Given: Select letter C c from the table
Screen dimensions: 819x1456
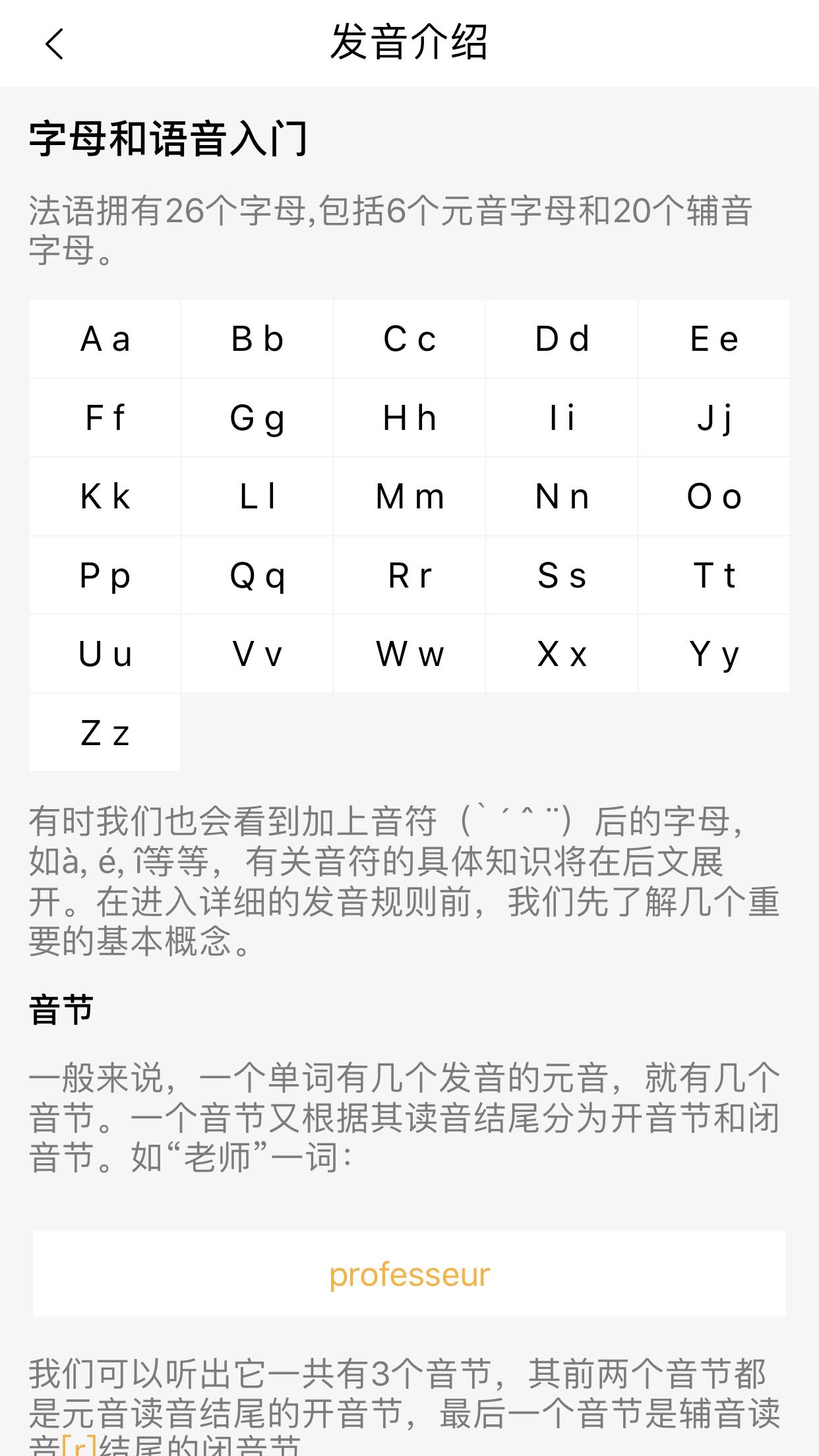Looking at the screenshot, I should pos(410,339).
